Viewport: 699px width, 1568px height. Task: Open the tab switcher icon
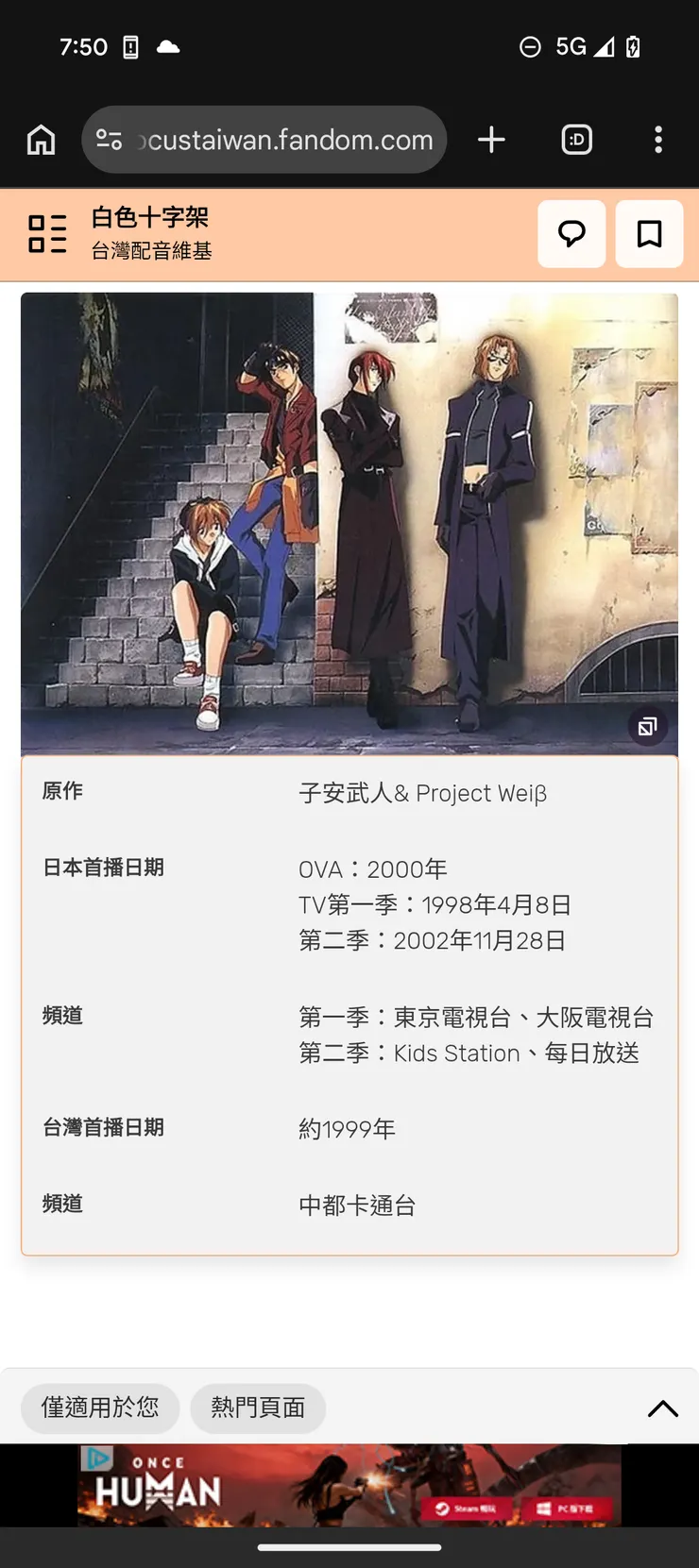click(x=576, y=139)
